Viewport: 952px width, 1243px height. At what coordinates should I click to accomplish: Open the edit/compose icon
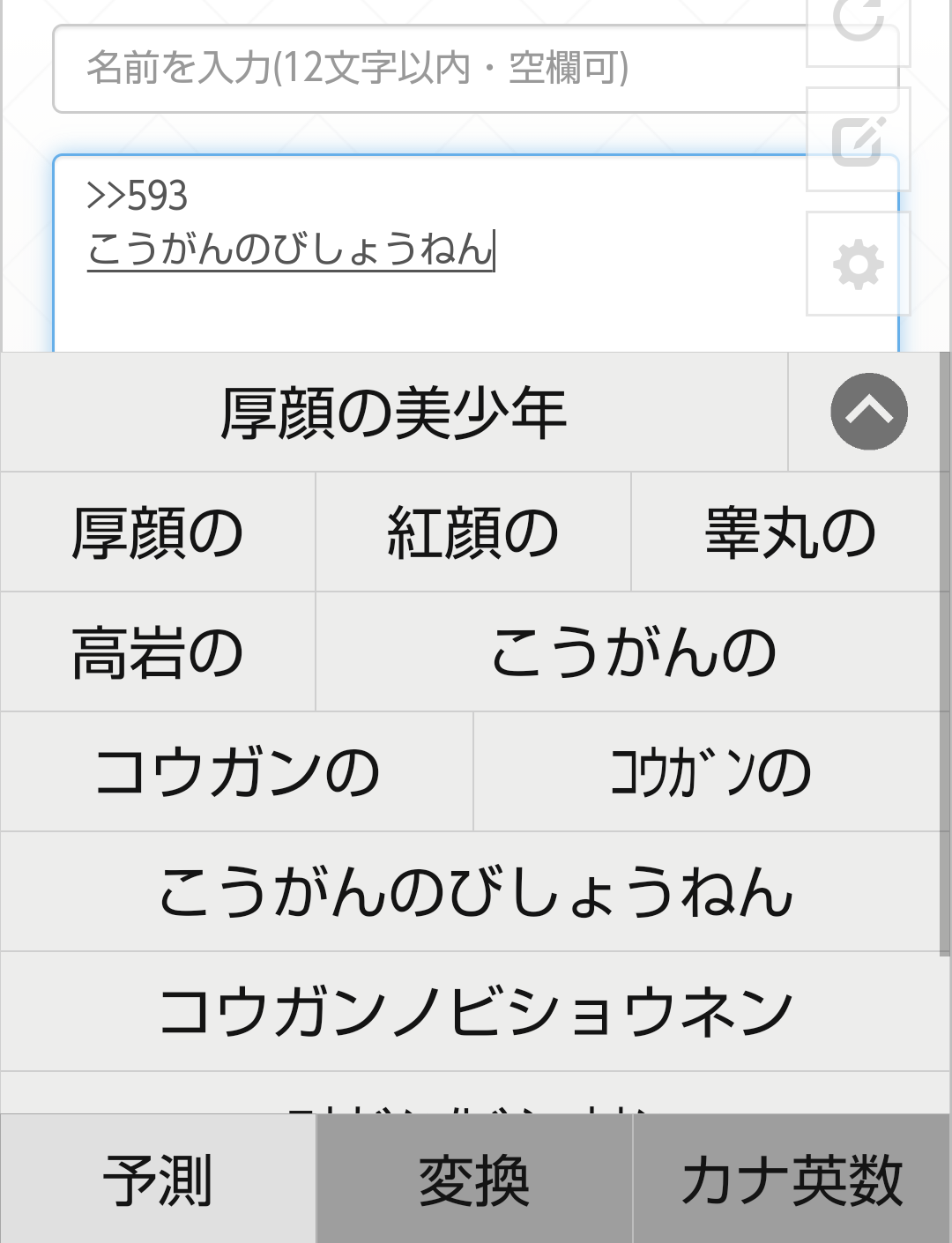(x=858, y=139)
